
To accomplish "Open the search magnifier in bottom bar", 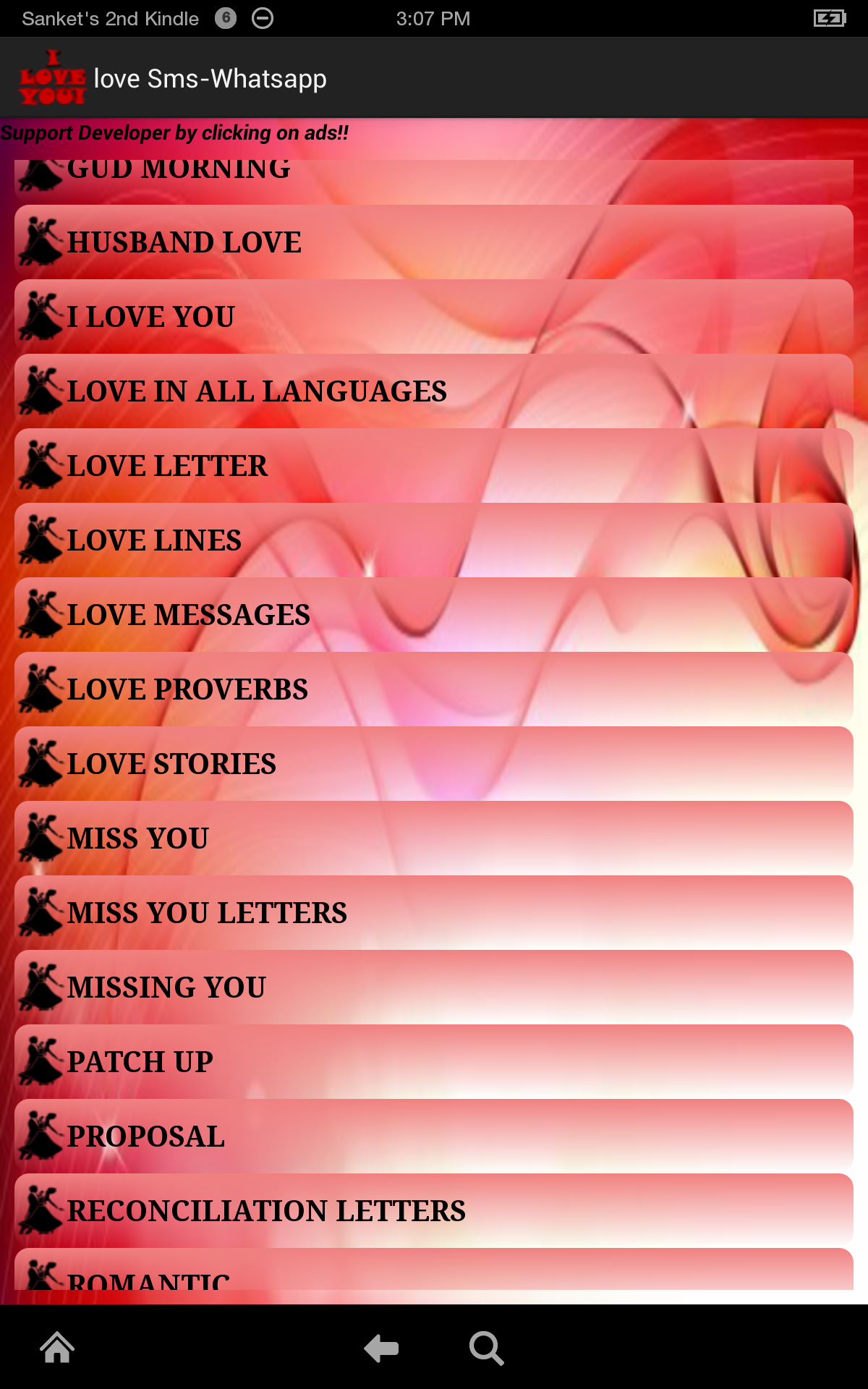I will (x=486, y=1348).
